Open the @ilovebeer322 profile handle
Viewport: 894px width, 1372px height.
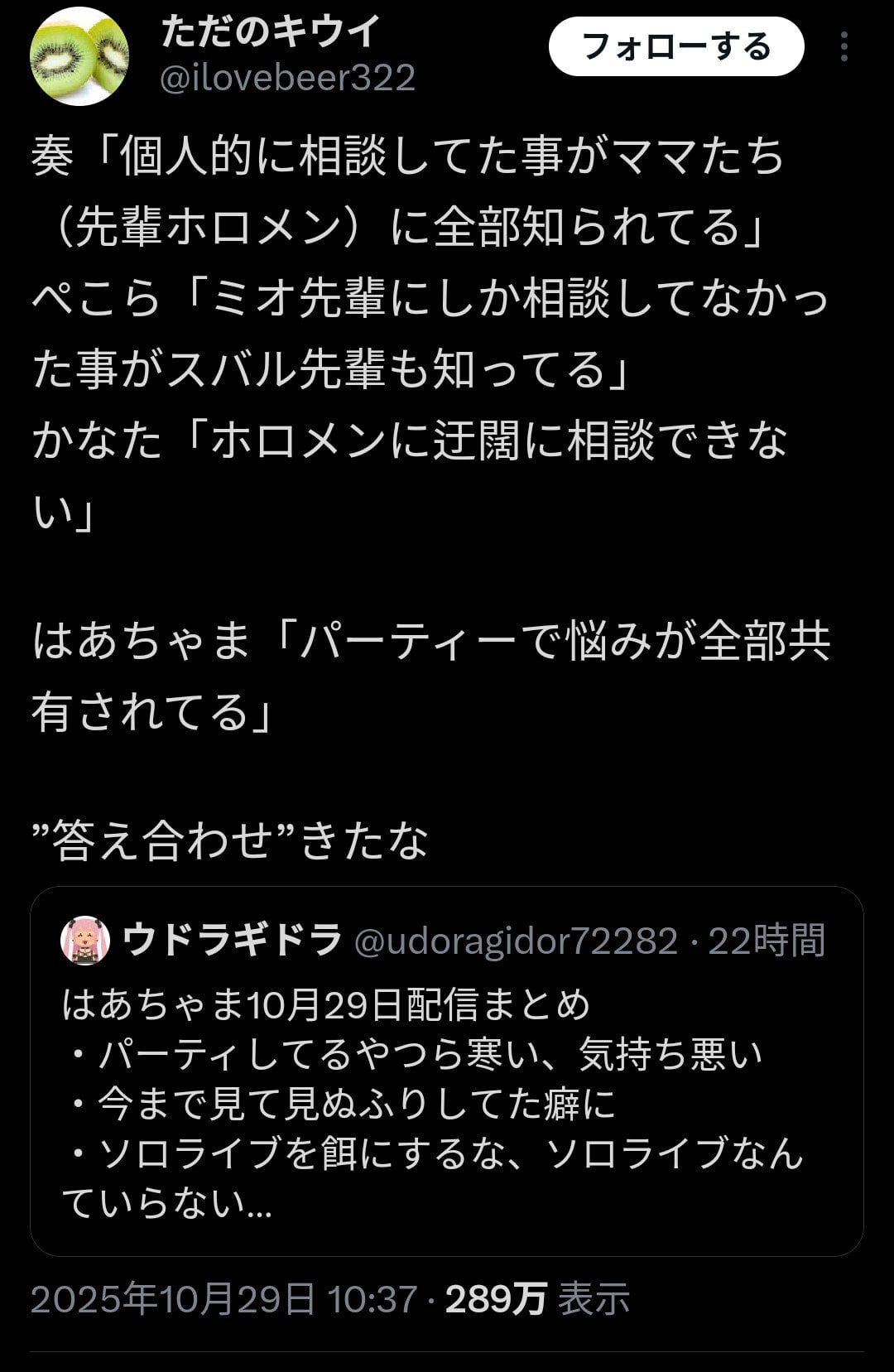coord(287,79)
